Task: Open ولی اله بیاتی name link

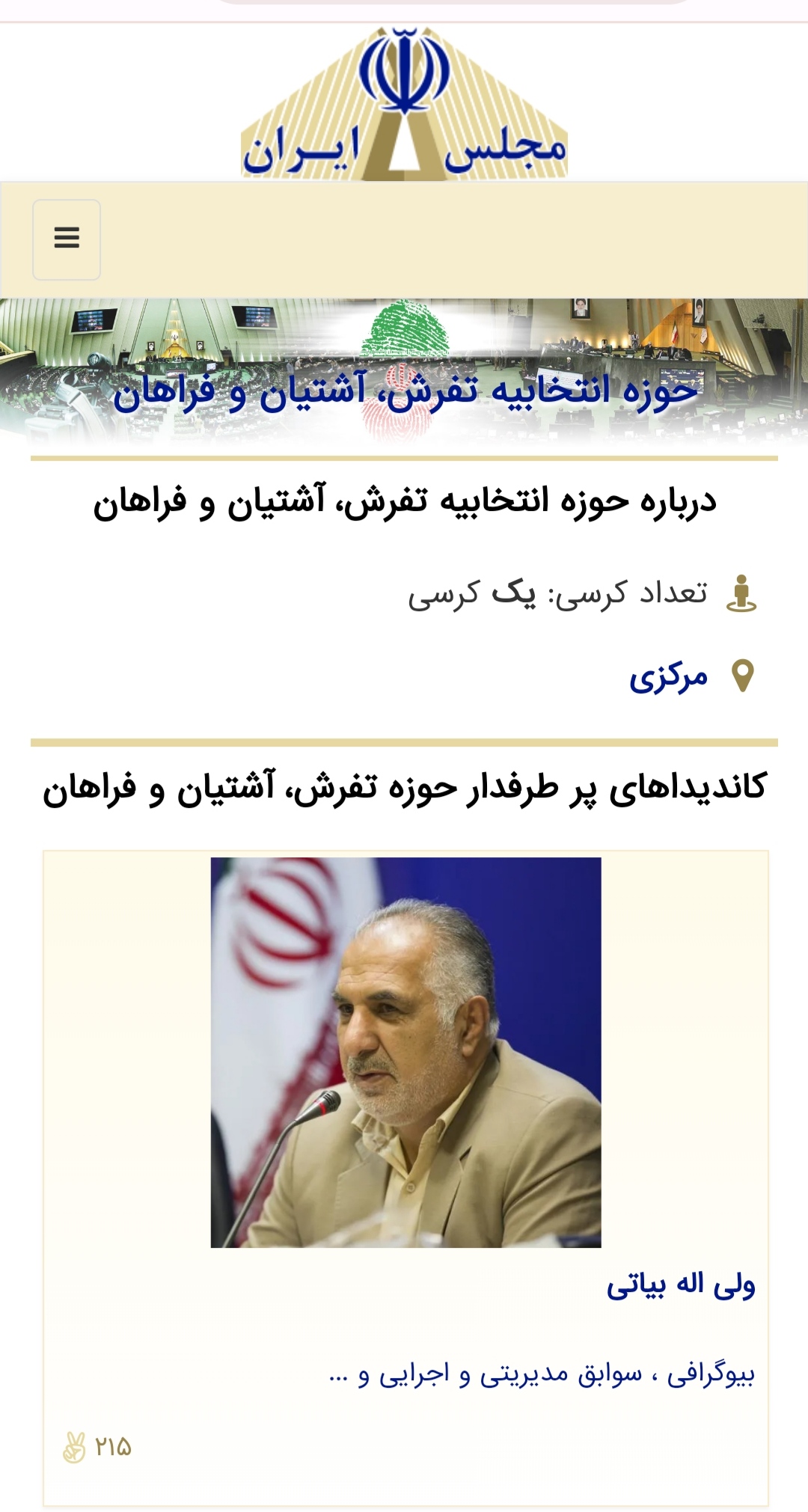Action: point(680,1285)
